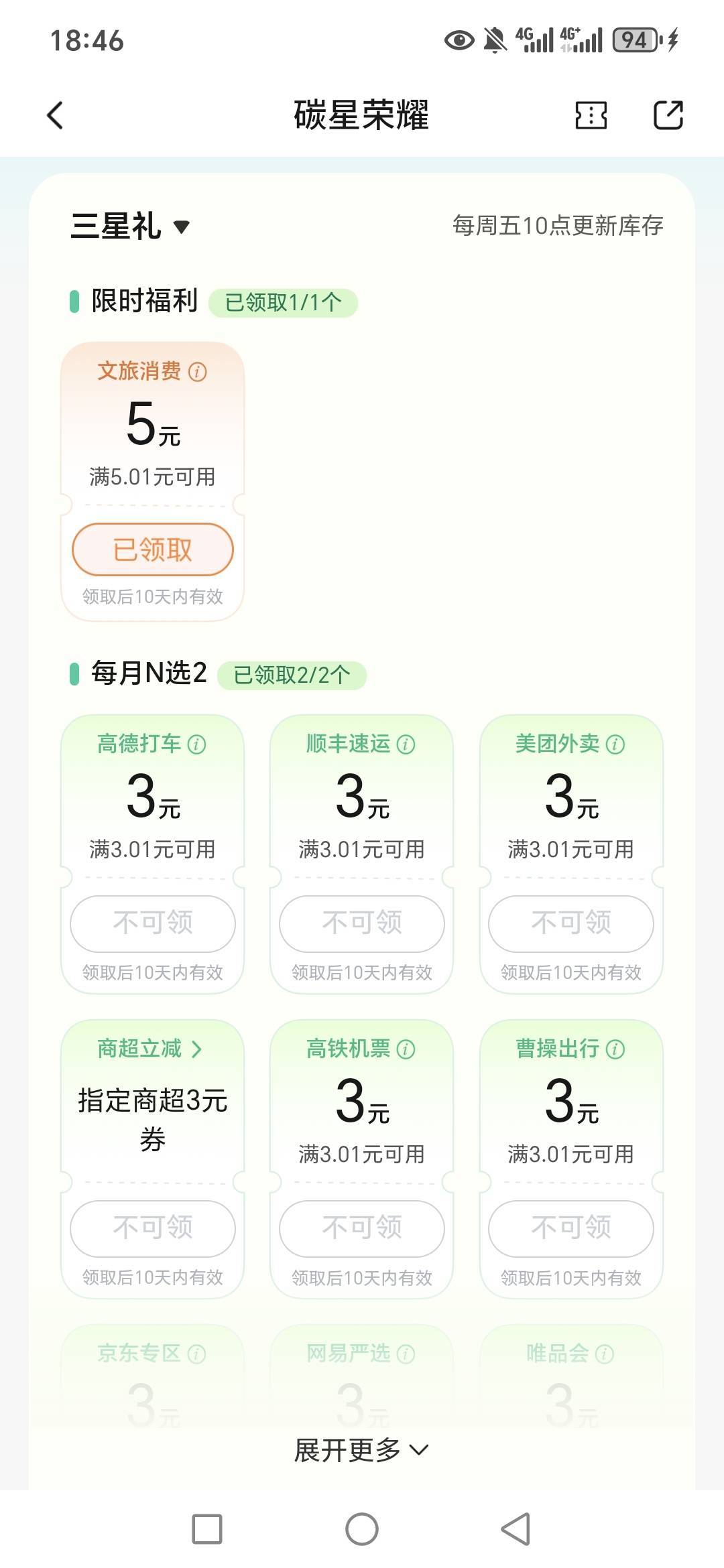Image resolution: width=724 pixels, height=1568 pixels.
Task: Show info for 高铁机票 coupon
Action: 406,1049
